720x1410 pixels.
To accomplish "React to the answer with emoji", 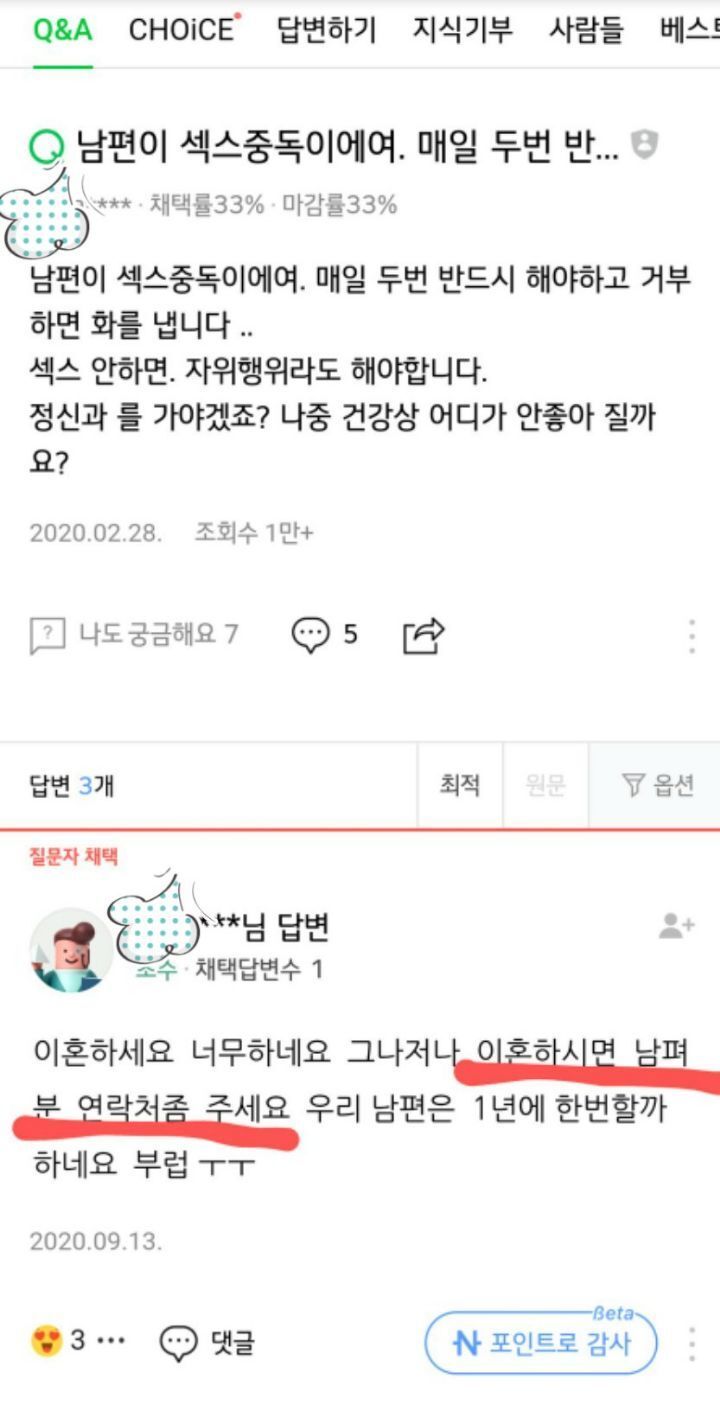I will [x=47, y=1341].
